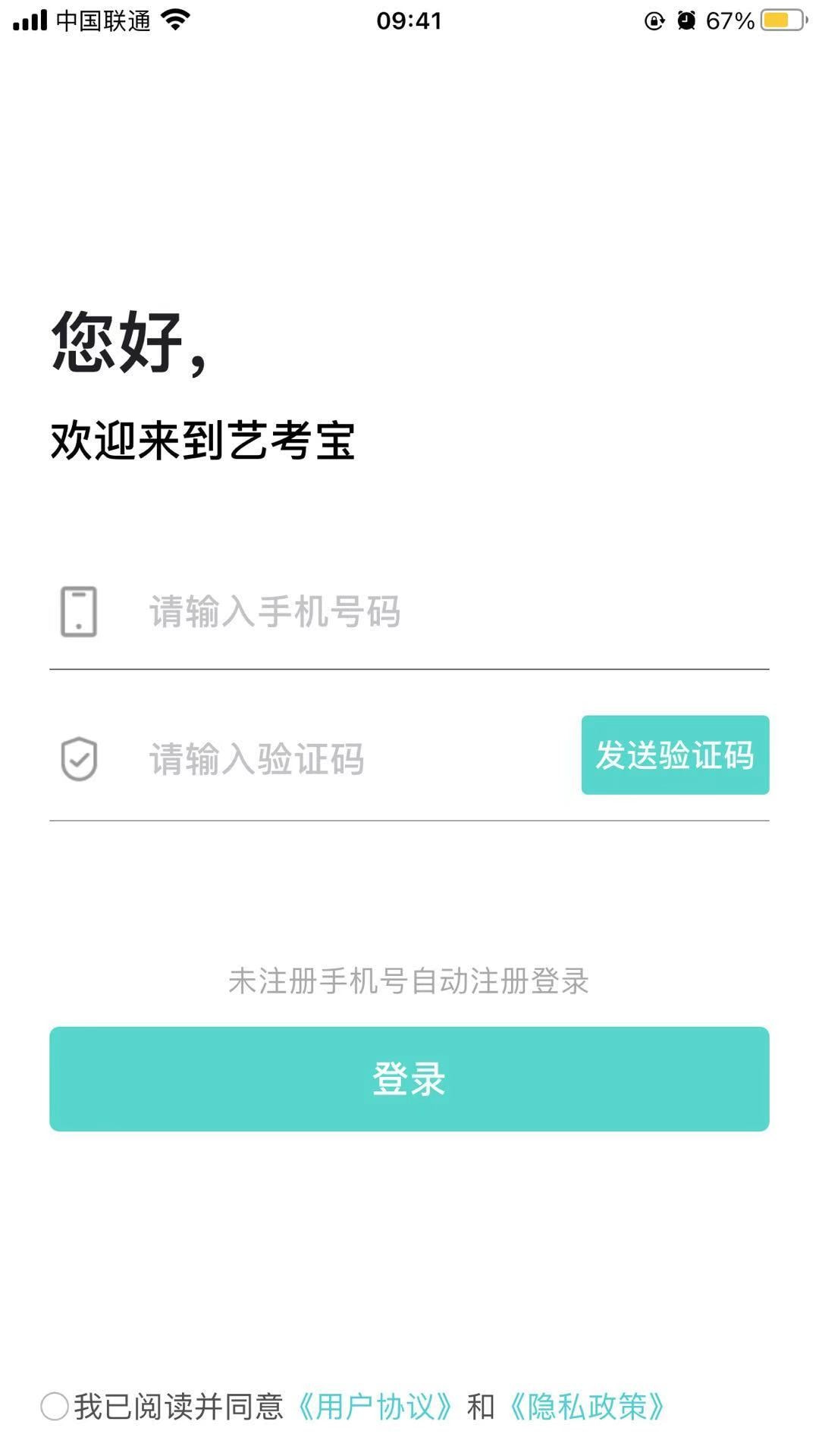Click the 09:41 time display

(409, 19)
